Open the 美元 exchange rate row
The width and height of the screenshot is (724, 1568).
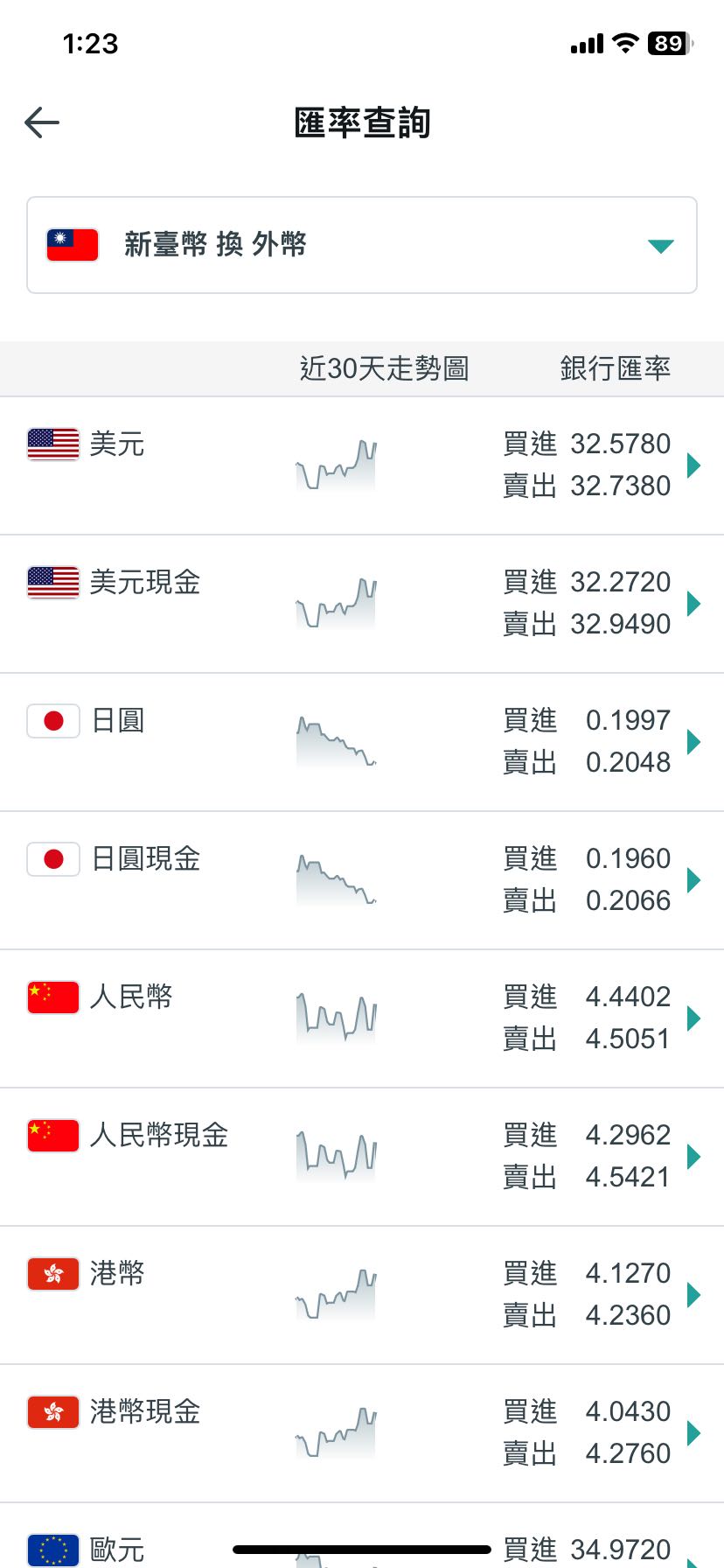[362, 465]
